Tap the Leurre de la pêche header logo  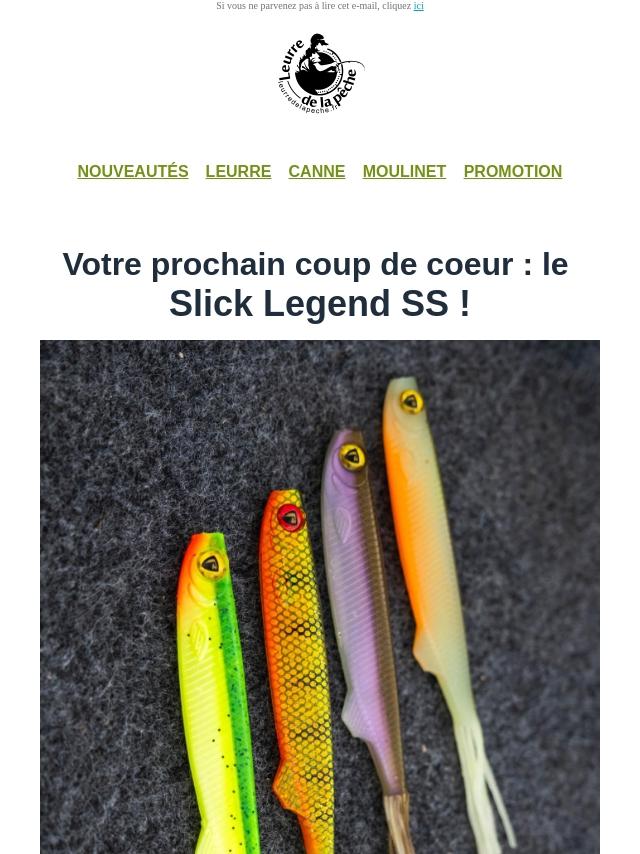[320, 74]
